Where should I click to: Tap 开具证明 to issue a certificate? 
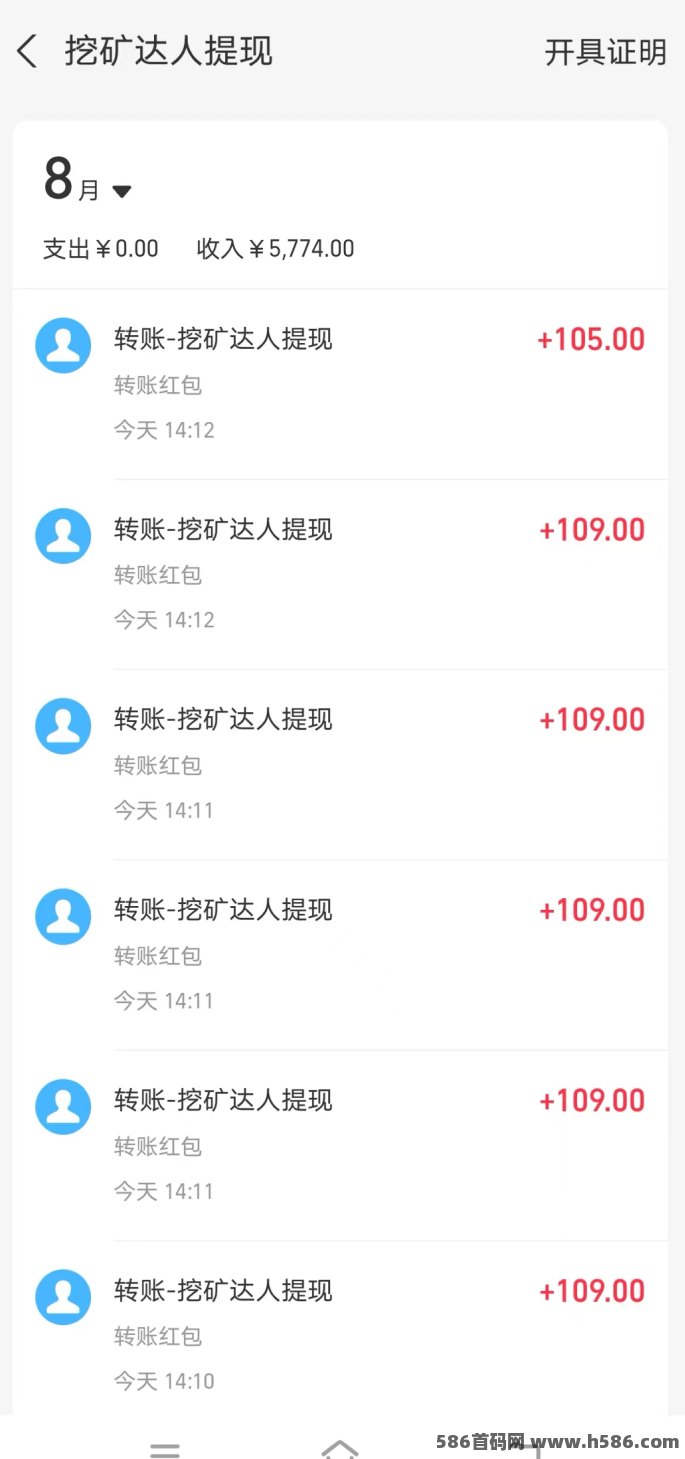pyautogui.click(x=605, y=52)
